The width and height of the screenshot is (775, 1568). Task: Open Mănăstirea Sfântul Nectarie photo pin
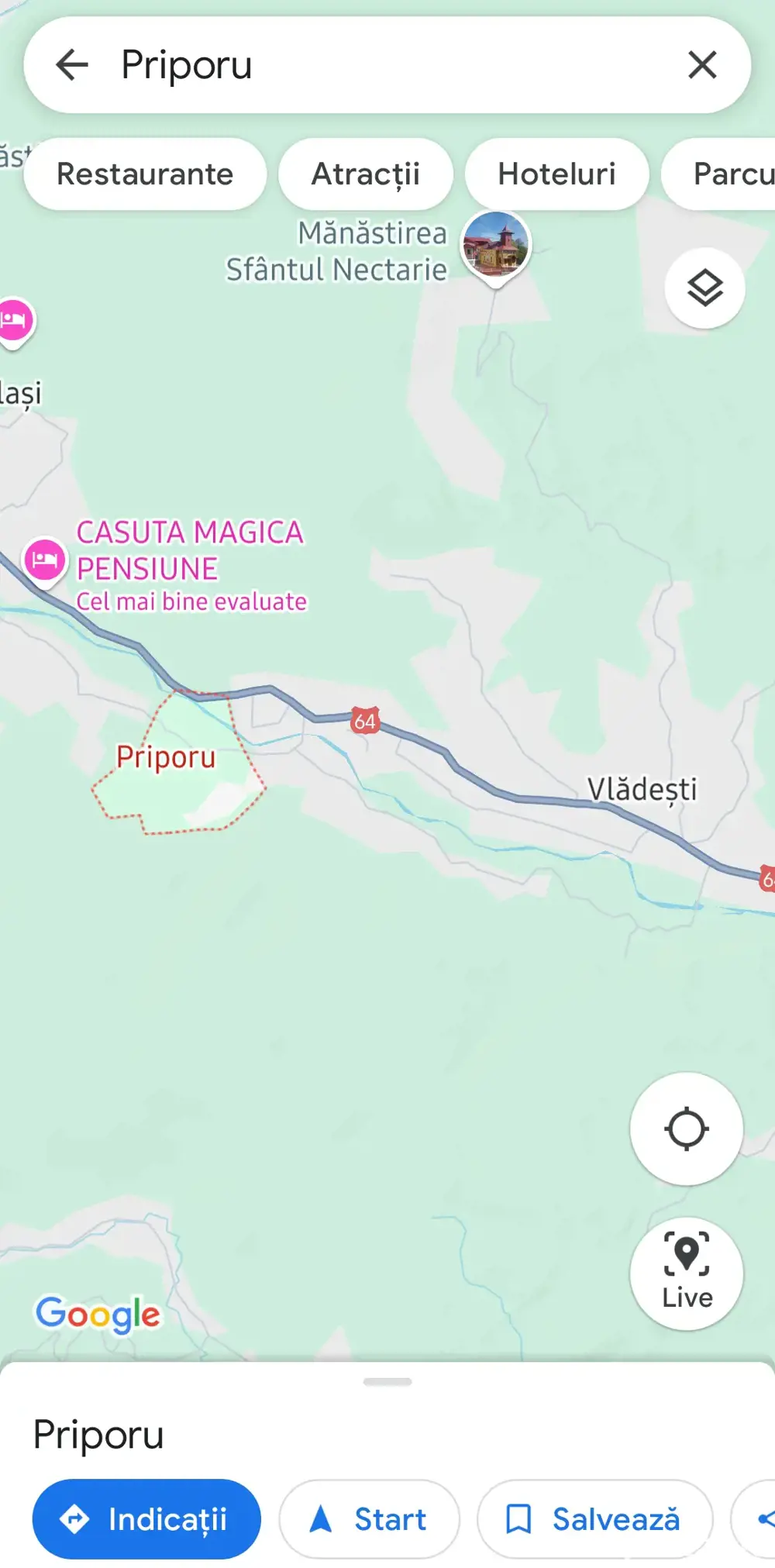pyautogui.click(x=497, y=245)
